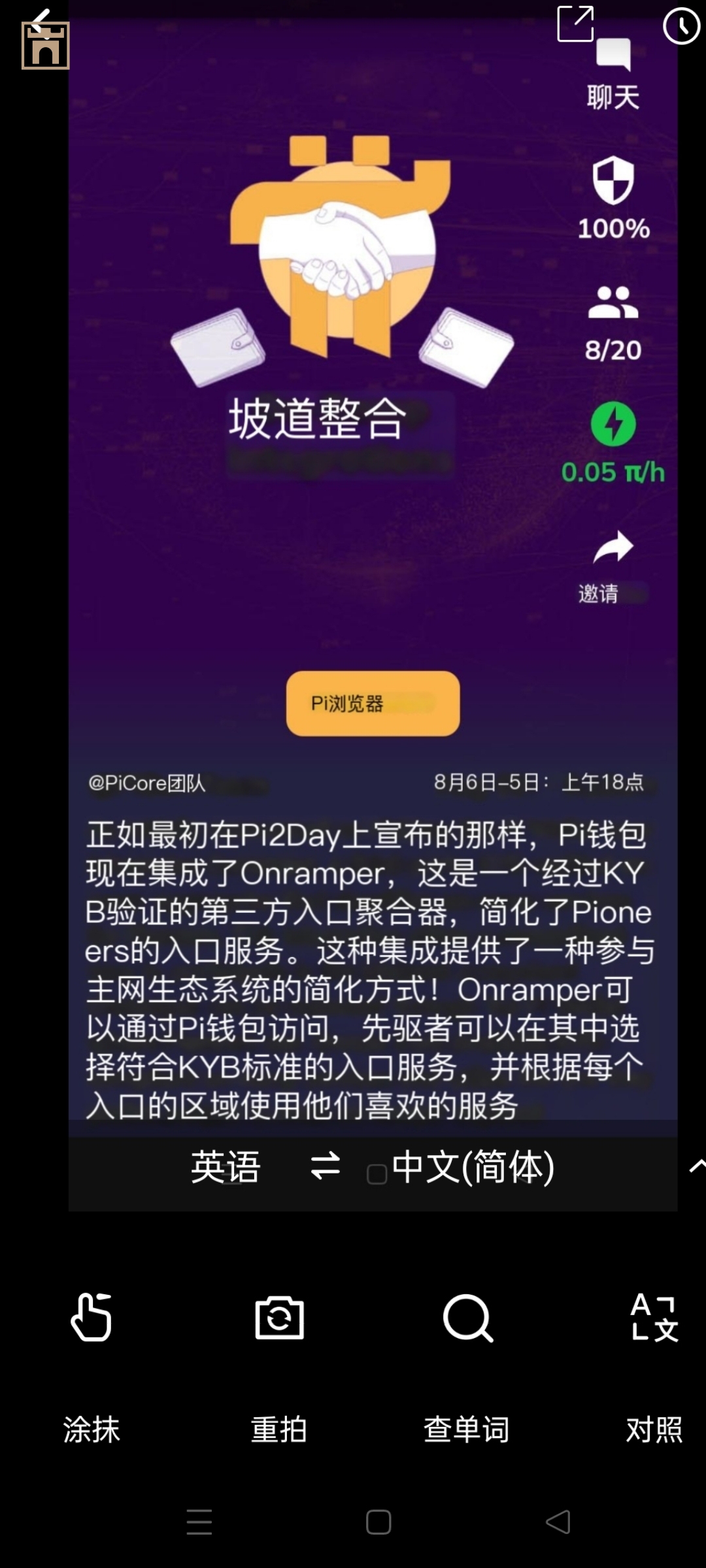Tap the system home button
Viewport: 706px width, 1568px height.
(378, 1522)
